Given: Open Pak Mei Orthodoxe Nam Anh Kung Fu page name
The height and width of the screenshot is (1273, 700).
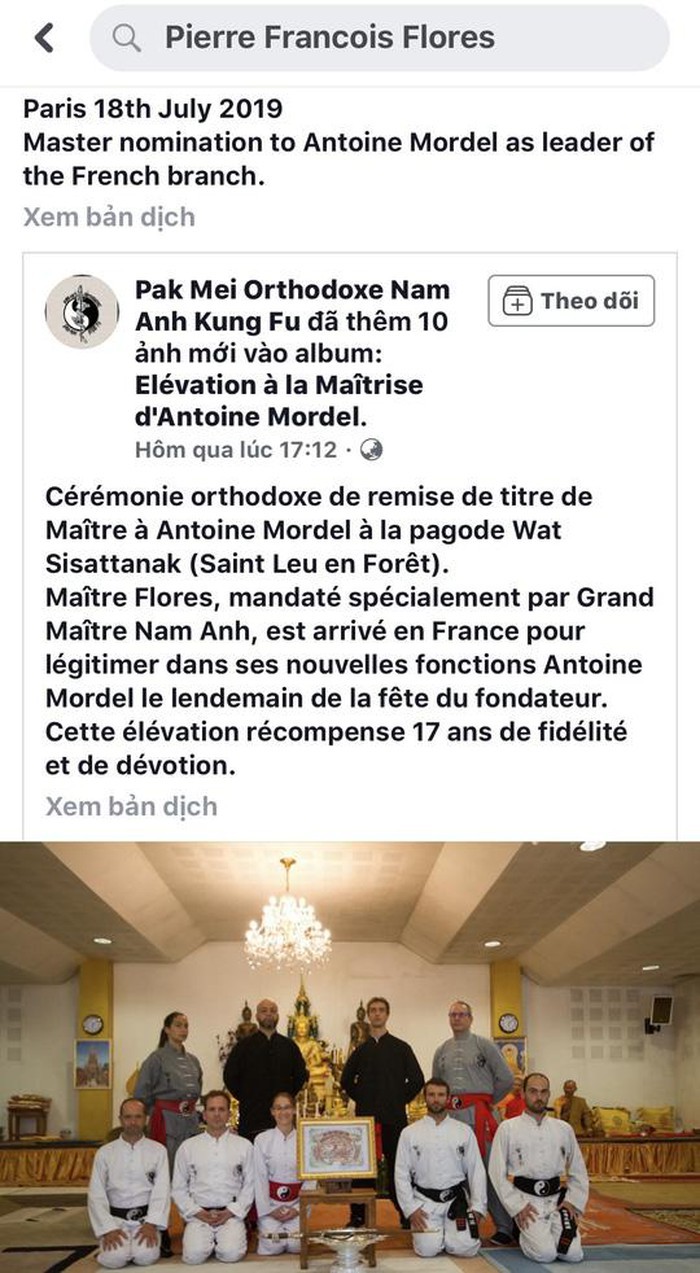Looking at the screenshot, I should [x=292, y=306].
